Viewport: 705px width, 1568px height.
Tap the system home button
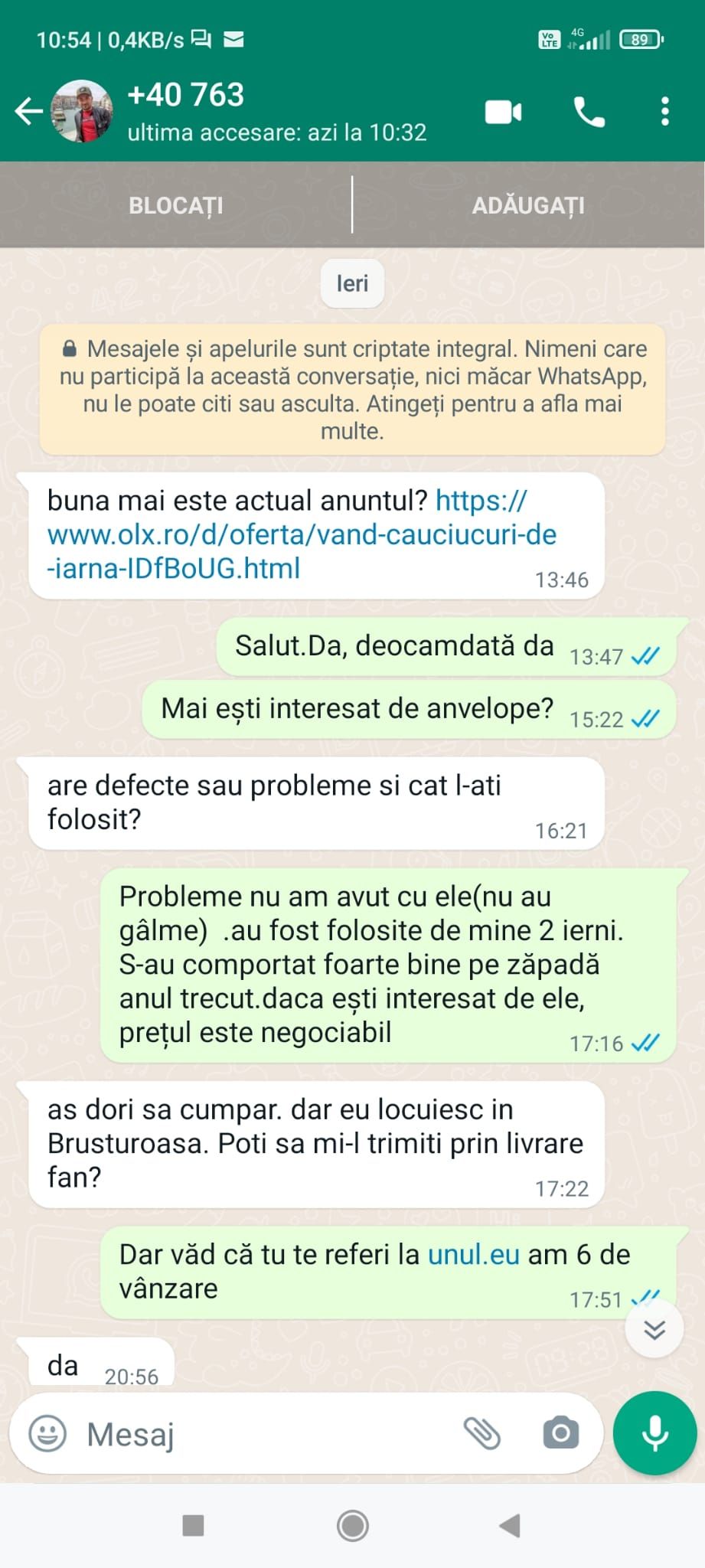[353, 1526]
